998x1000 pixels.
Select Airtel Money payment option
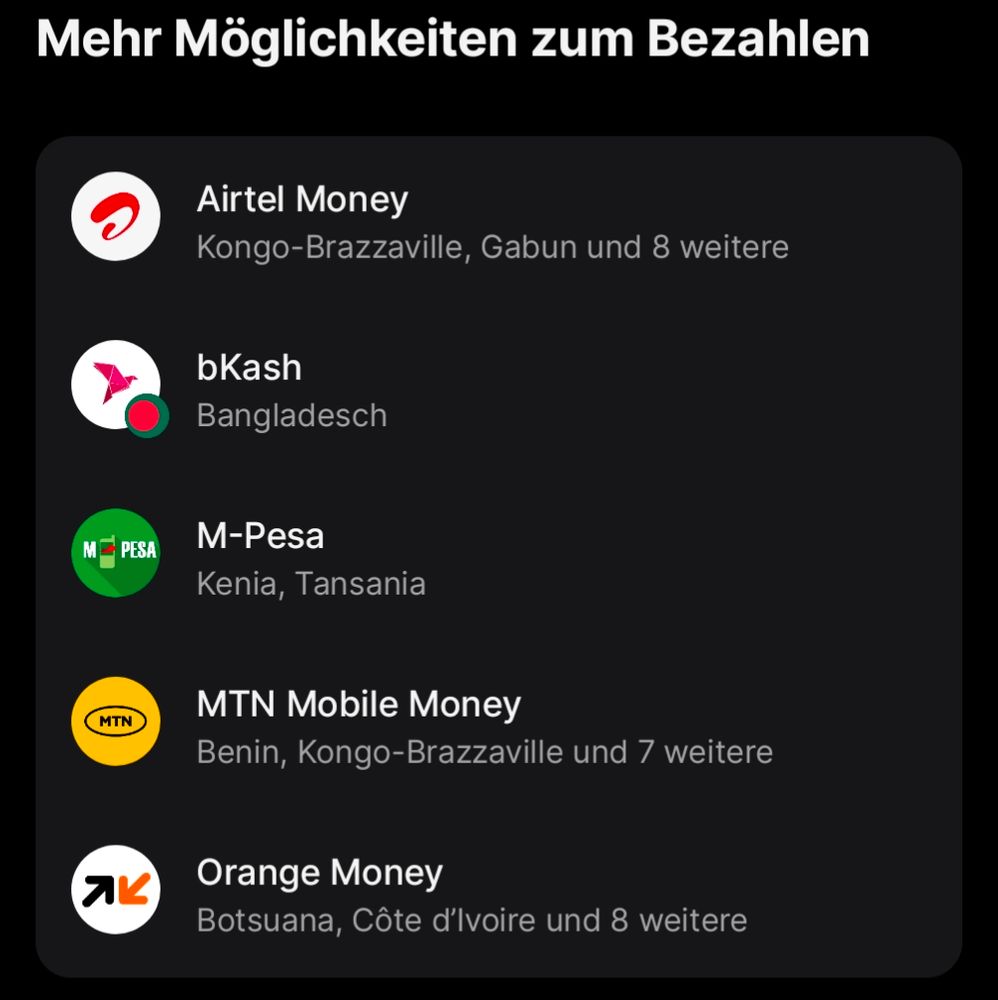coord(499,221)
